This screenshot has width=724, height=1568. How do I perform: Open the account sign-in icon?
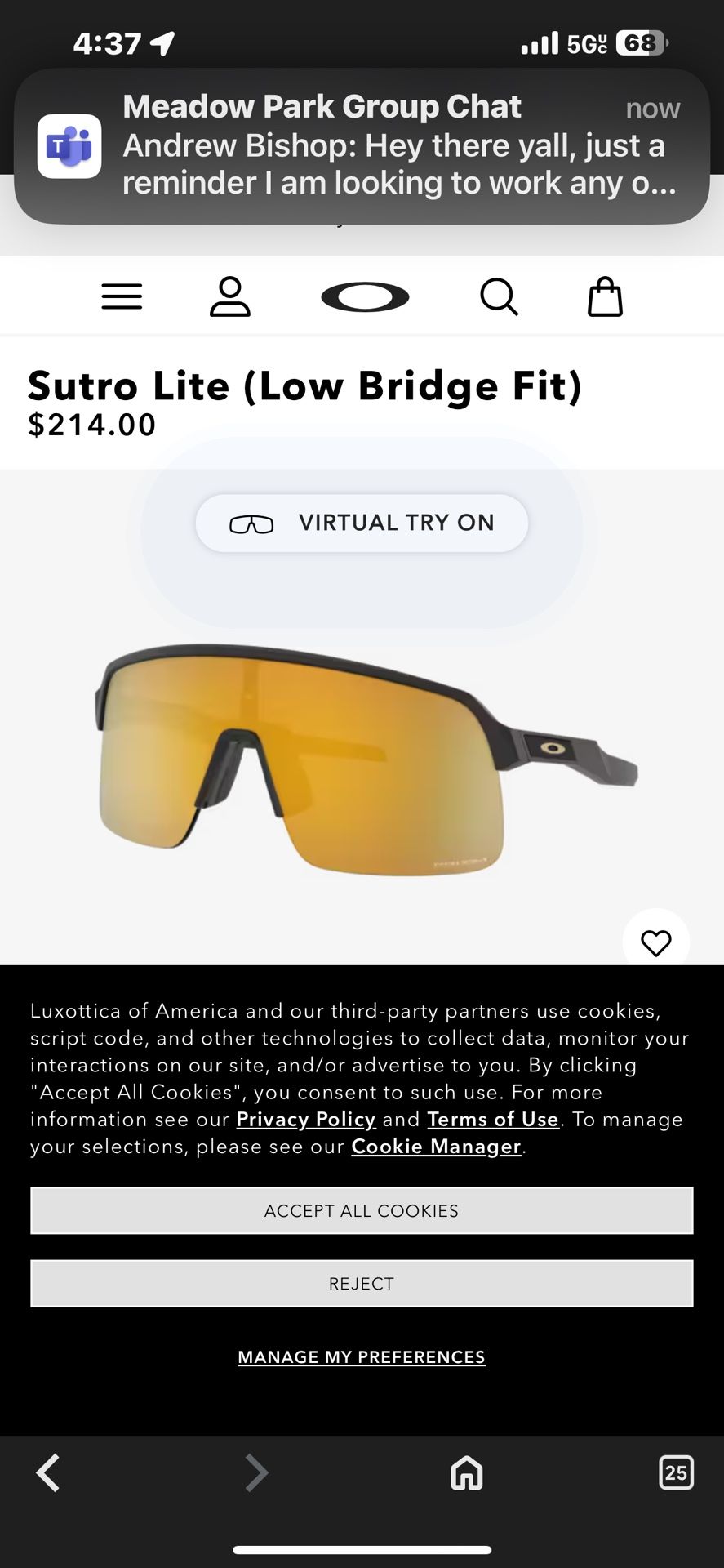point(229,296)
